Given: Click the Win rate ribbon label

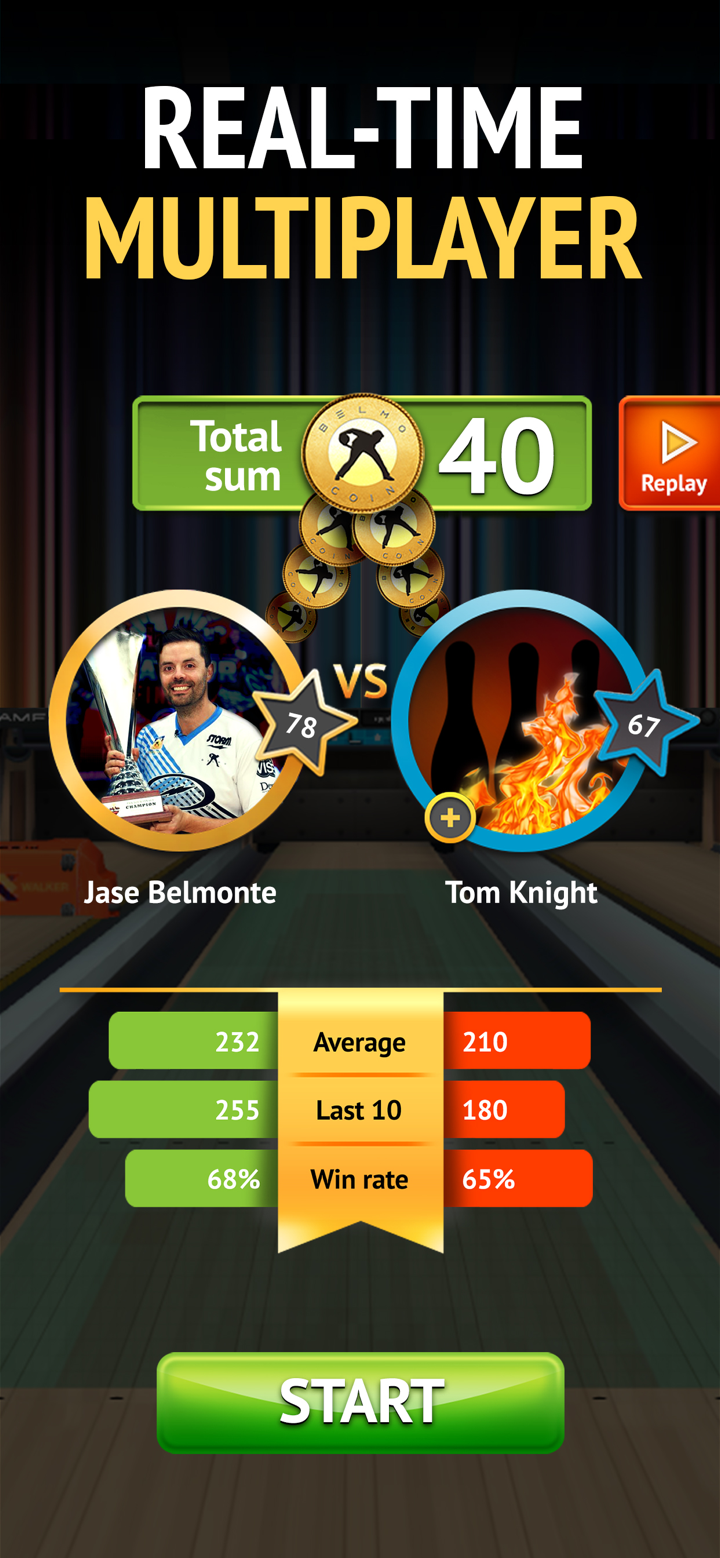Looking at the screenshot, I should tap(360, 1179).
